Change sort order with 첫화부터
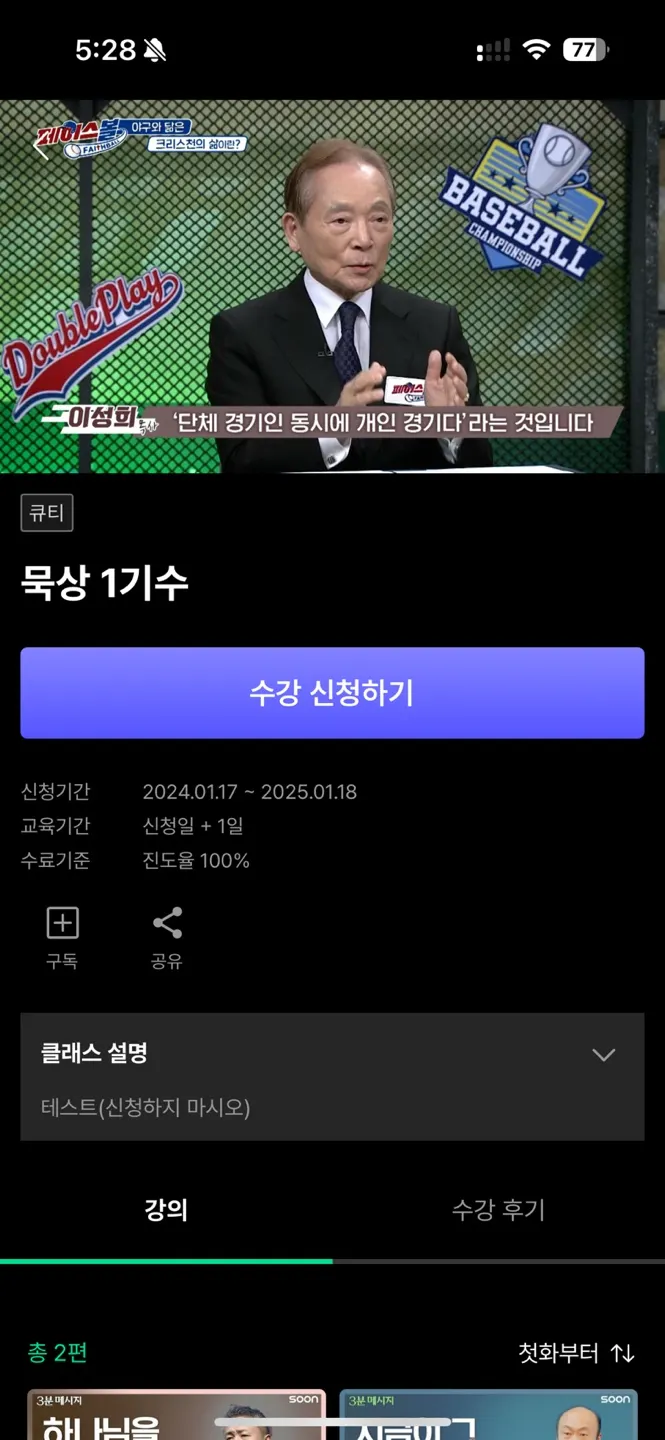This screenshot has width=665, height=1440. (576, 1353)
